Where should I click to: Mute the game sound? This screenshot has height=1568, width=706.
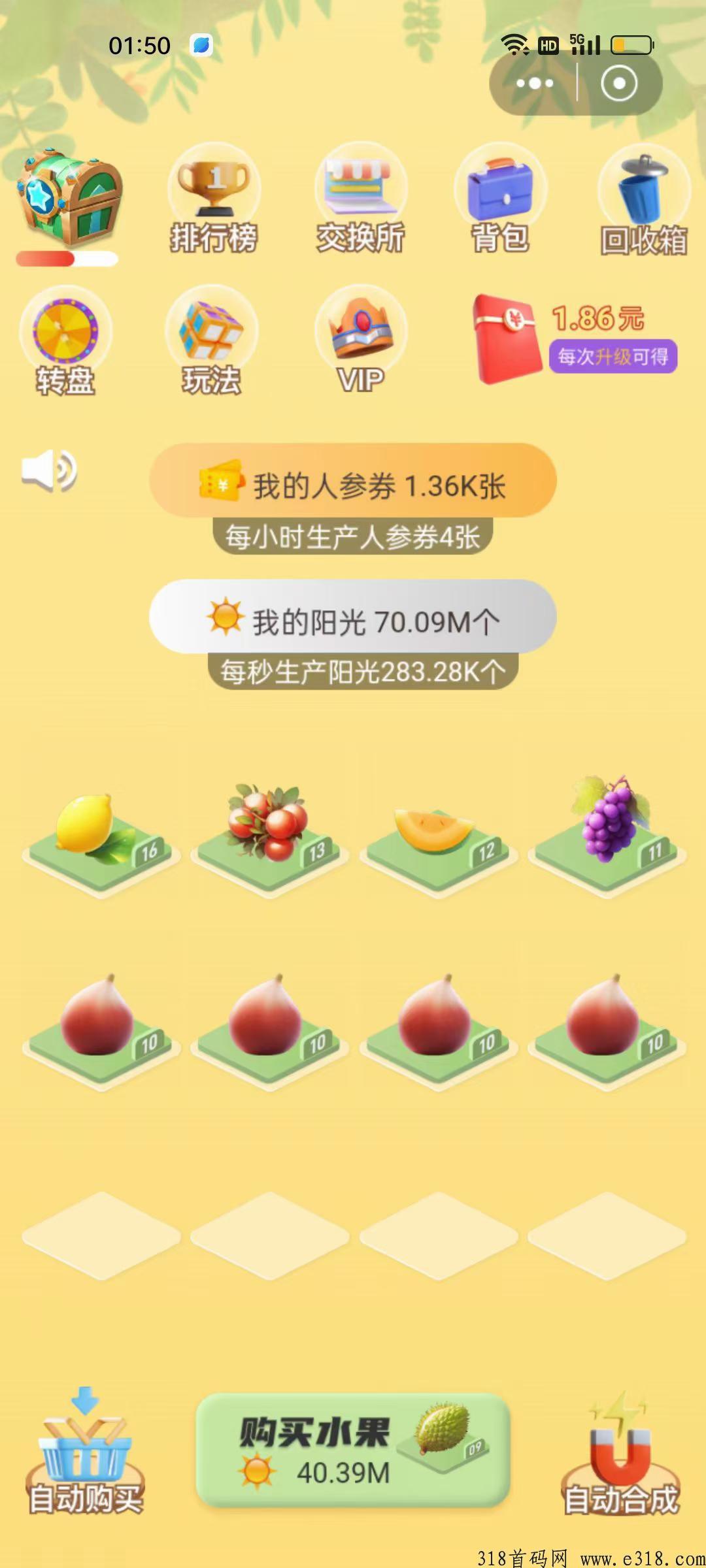coord(49,470)
